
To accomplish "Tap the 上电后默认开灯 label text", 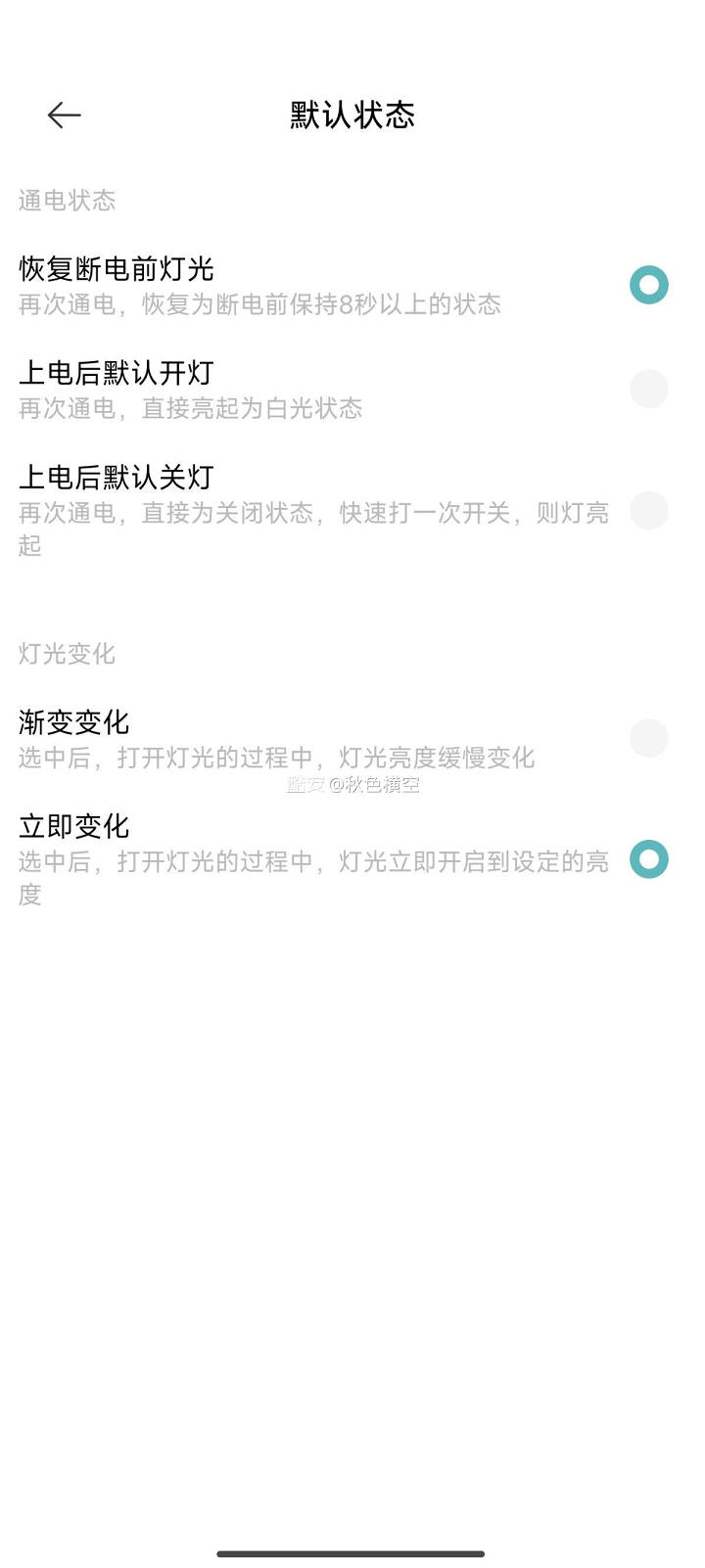I will point(117,373).
